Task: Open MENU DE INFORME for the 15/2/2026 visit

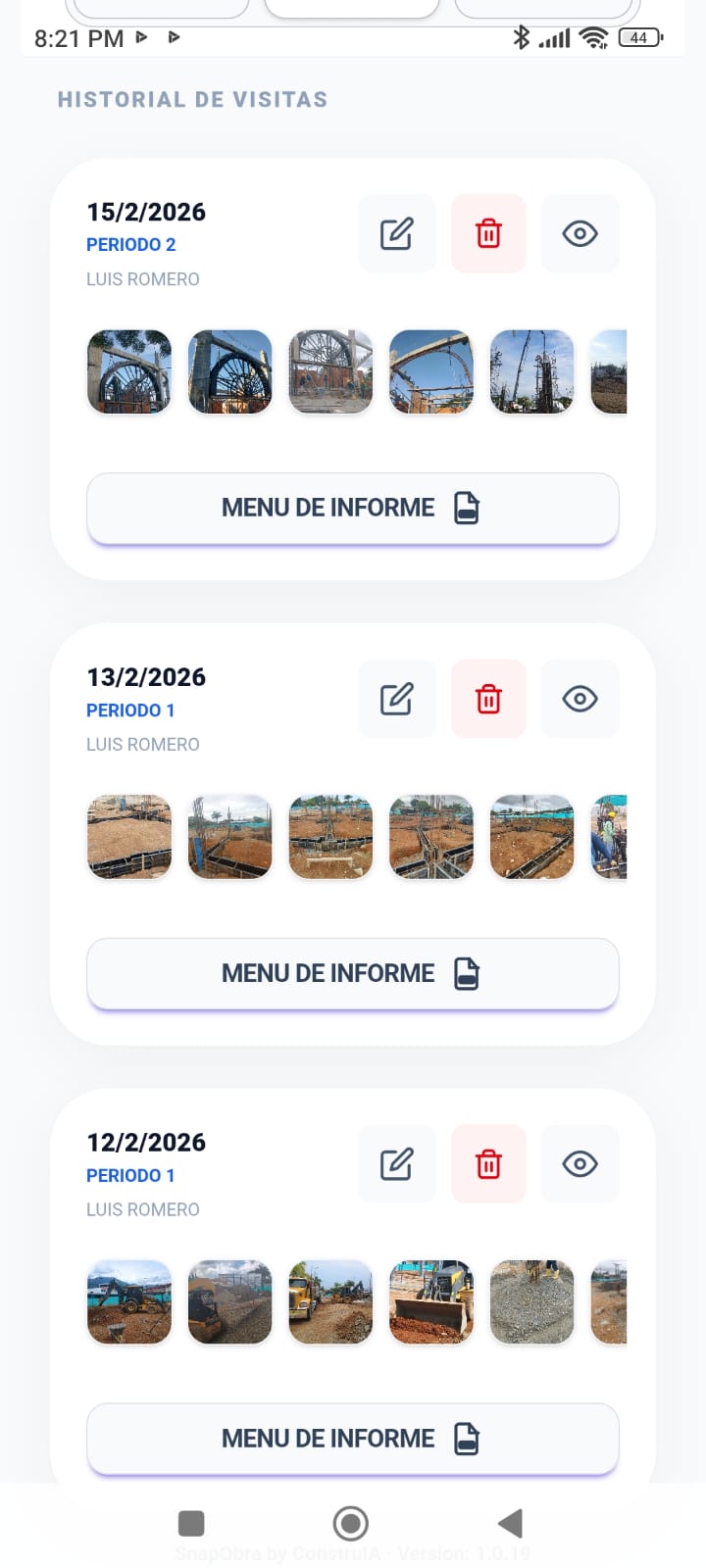Action: coord(352,508)
